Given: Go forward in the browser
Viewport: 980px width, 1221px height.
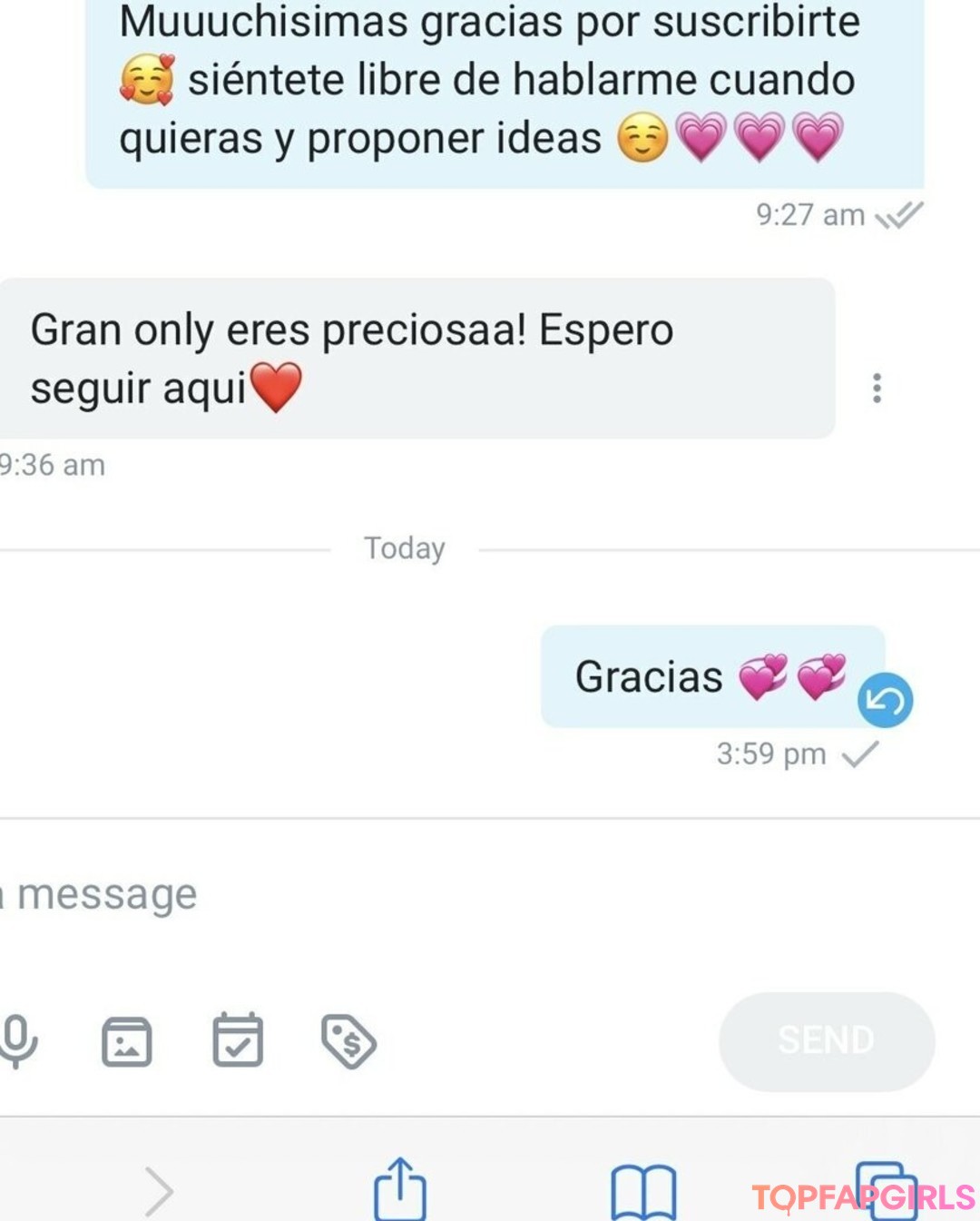Looking at the screenshot, I should [160, 1190].
